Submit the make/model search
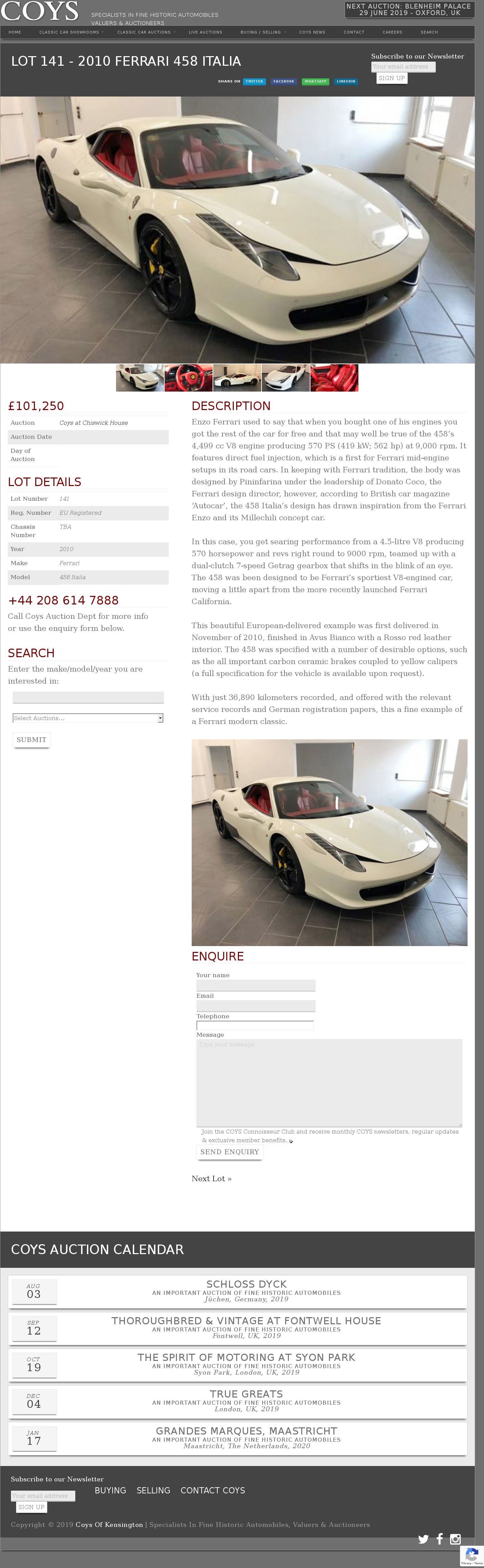This screenshot has height=1568, width=484. pyautogui.click(x=31, y=740)
